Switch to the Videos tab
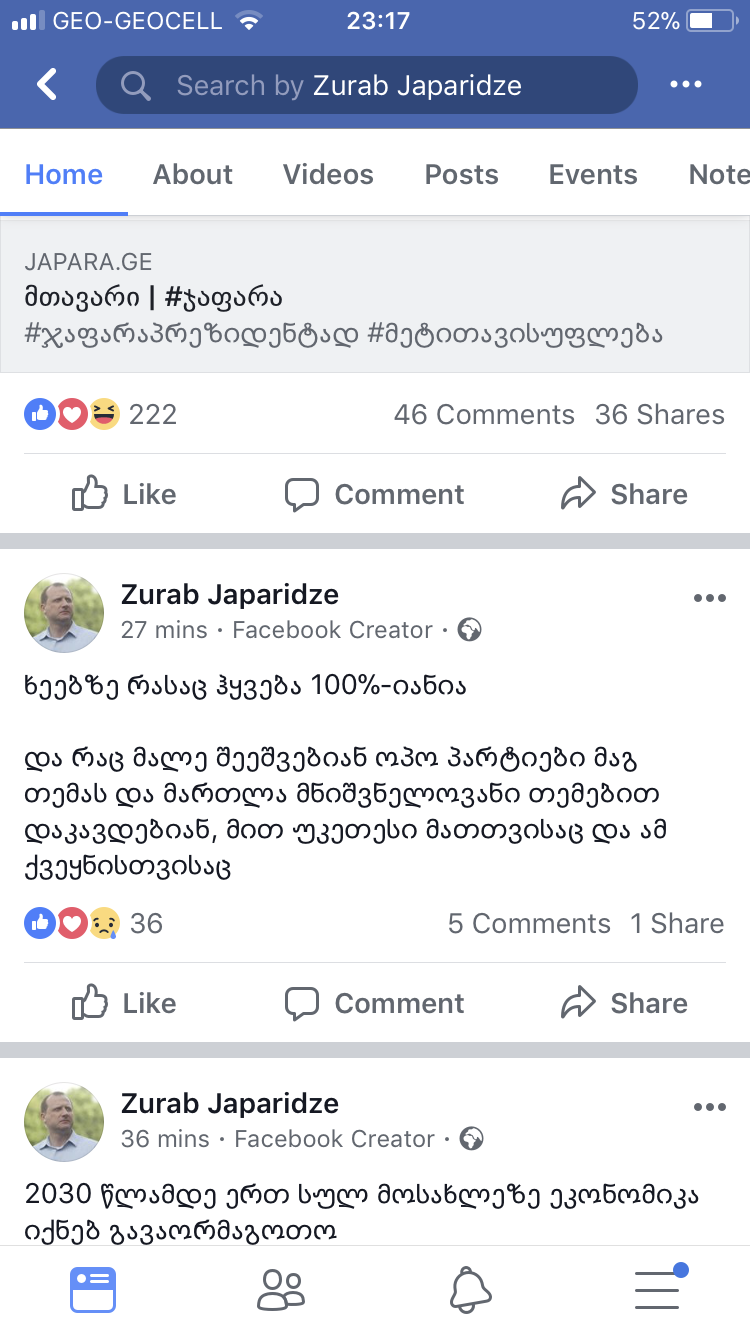Image resolution: width=750 pixels, height=1334 pixels. pos(328,174)
